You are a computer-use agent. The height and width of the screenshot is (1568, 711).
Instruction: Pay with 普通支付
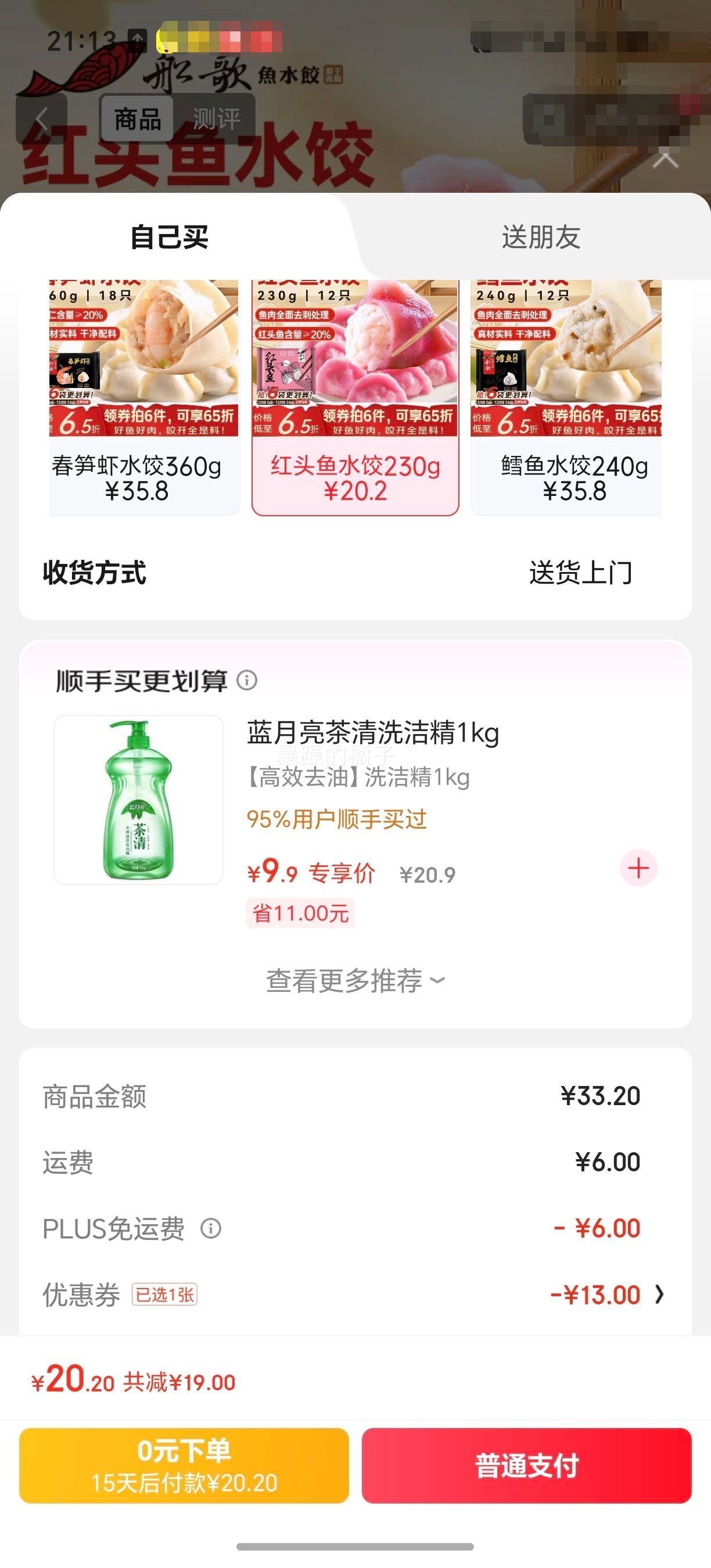coord(526,1466)
